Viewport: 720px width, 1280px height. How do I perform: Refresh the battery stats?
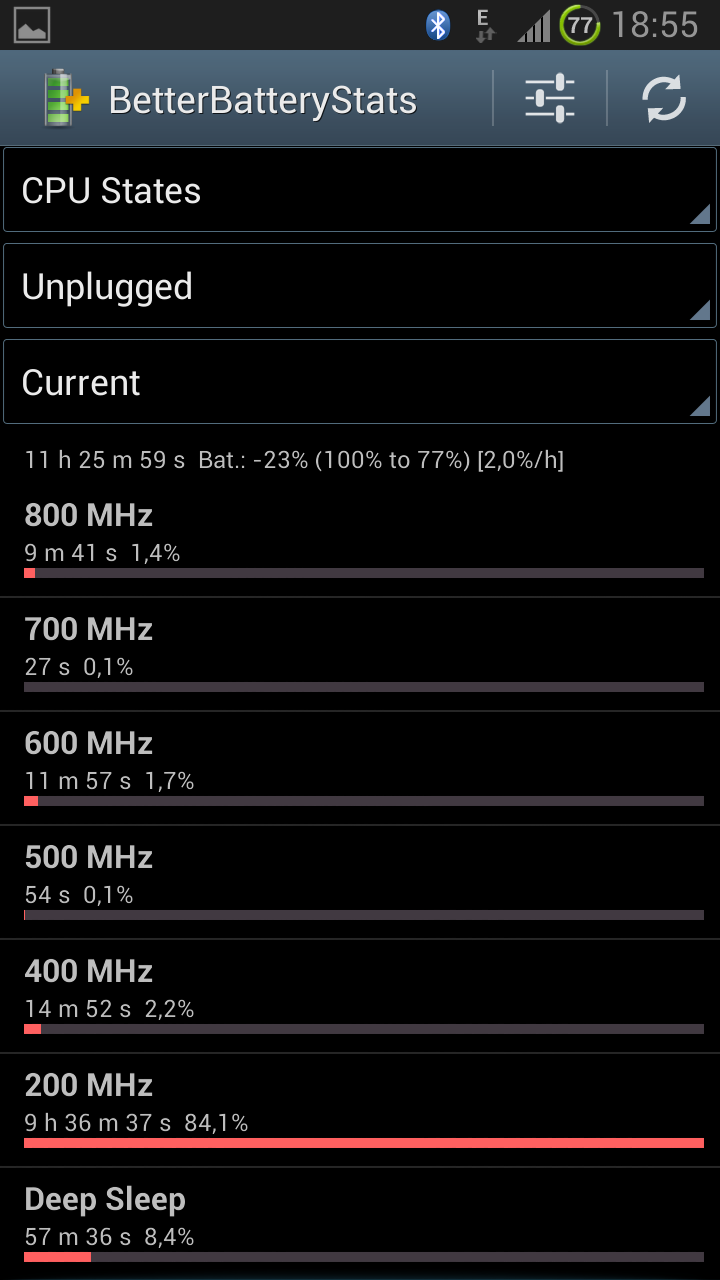[x=664, y=99]
